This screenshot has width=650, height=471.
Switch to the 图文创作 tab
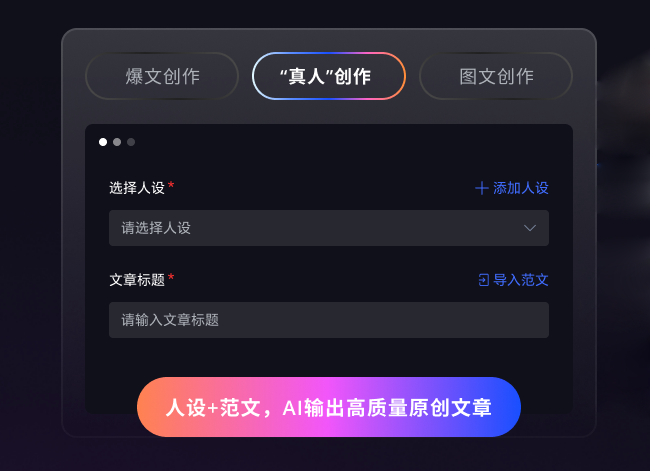tap(496, 76)
